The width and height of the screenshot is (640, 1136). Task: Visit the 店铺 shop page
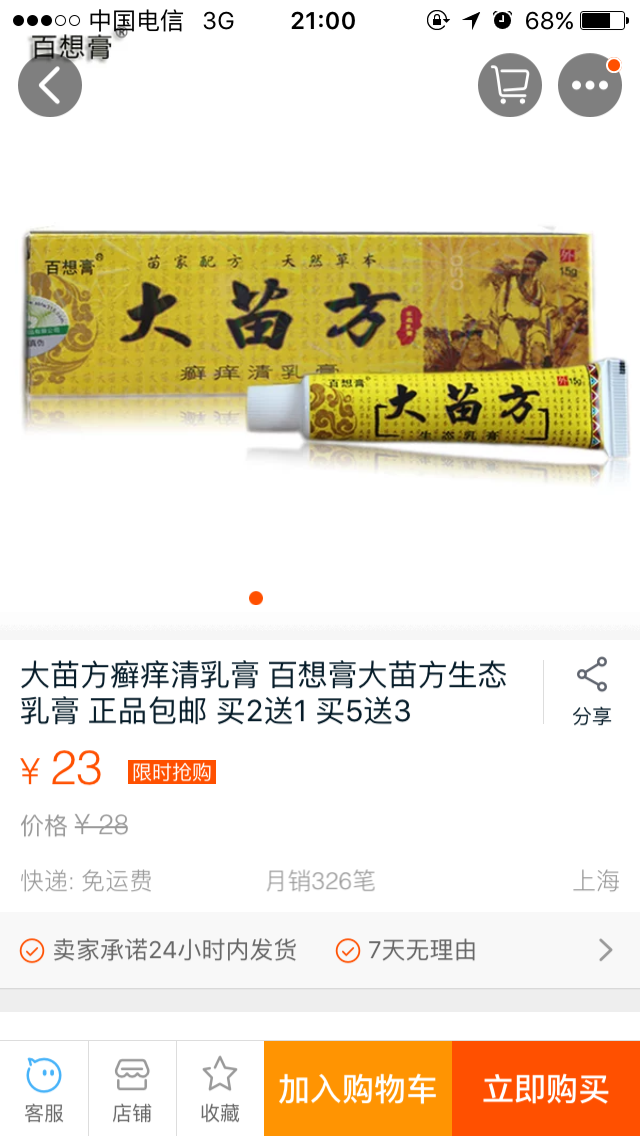(132, 1089)
